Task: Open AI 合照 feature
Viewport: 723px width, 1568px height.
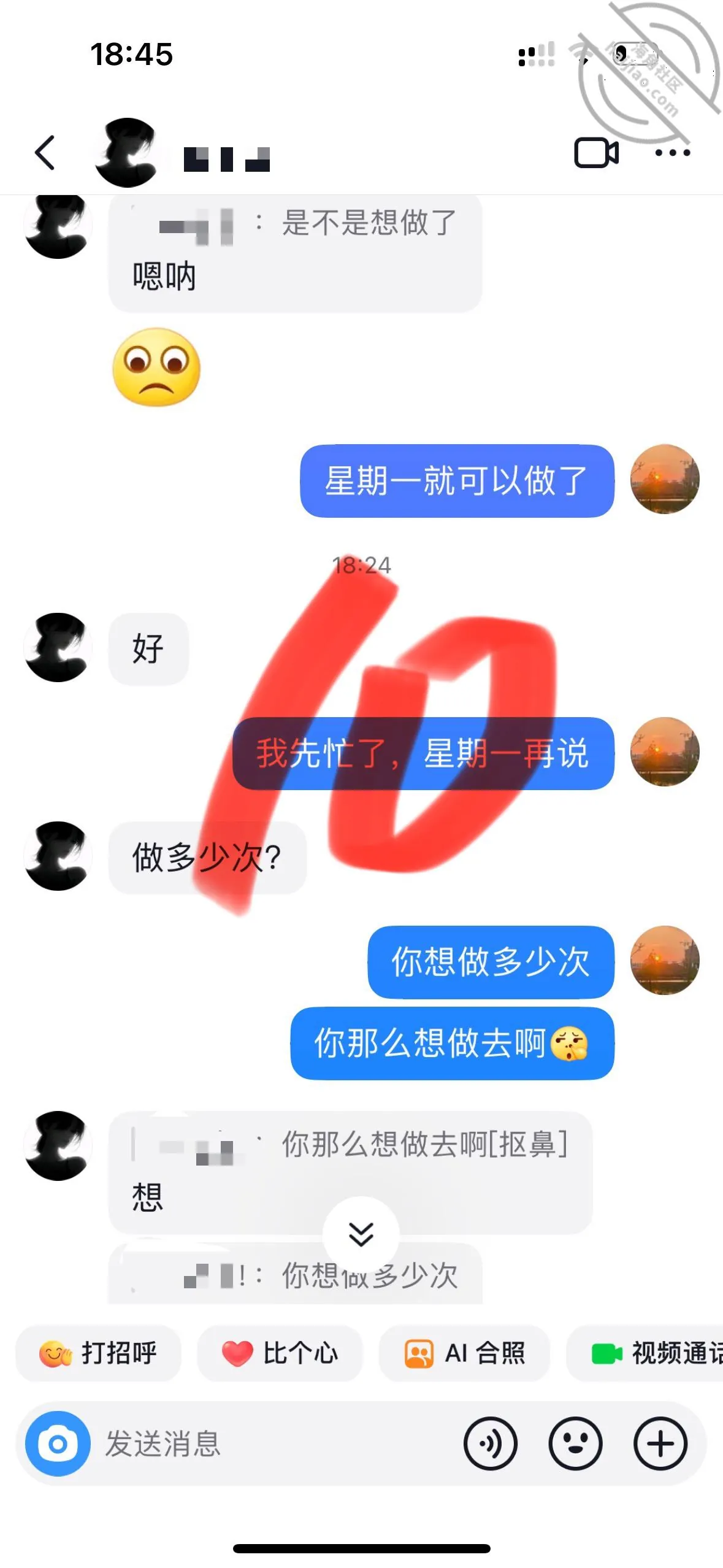Action: click(x=464, y=1353)
